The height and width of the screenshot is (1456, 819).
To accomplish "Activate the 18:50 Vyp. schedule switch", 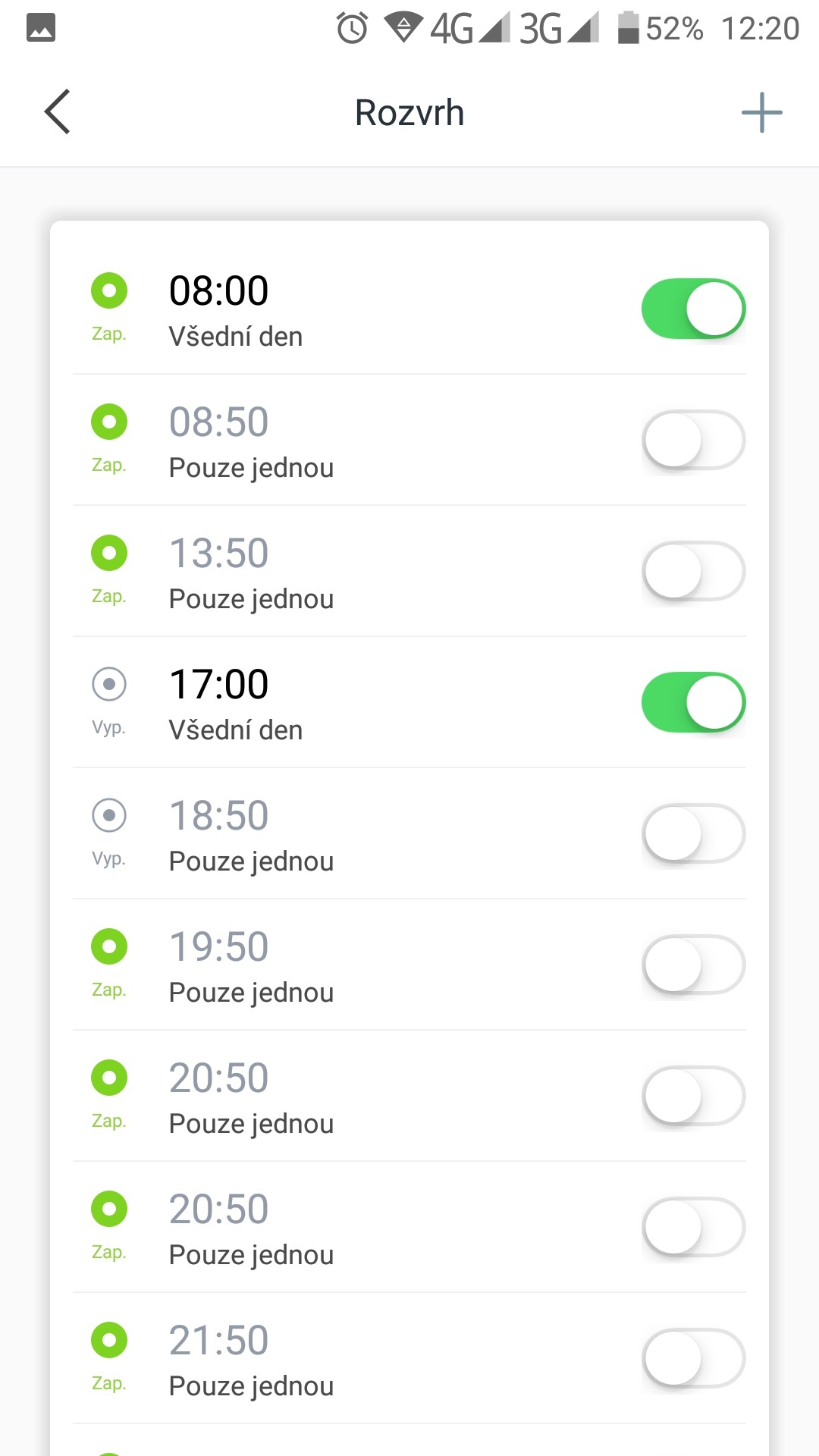I will tap(693, 833).
